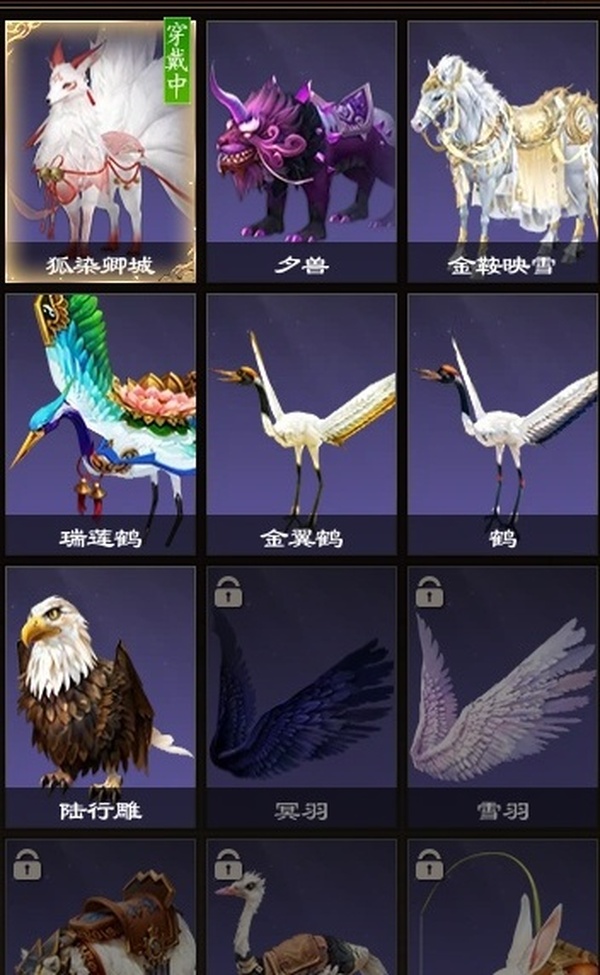Tap the plain 鹤 crane card
Viewport: 600px width, 975px height.
(502, 424)
